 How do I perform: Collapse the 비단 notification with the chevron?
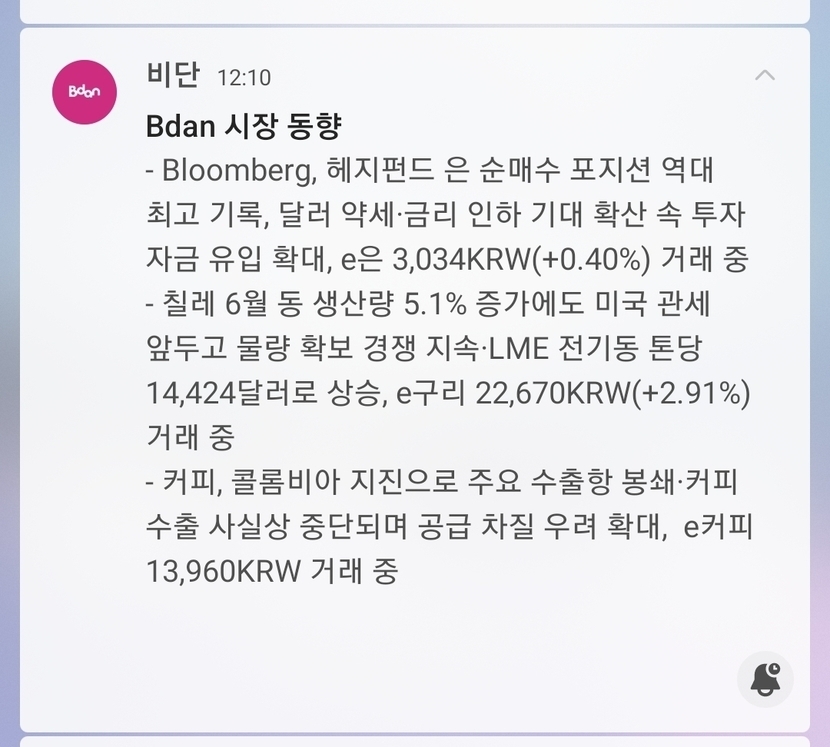point(765,76)
